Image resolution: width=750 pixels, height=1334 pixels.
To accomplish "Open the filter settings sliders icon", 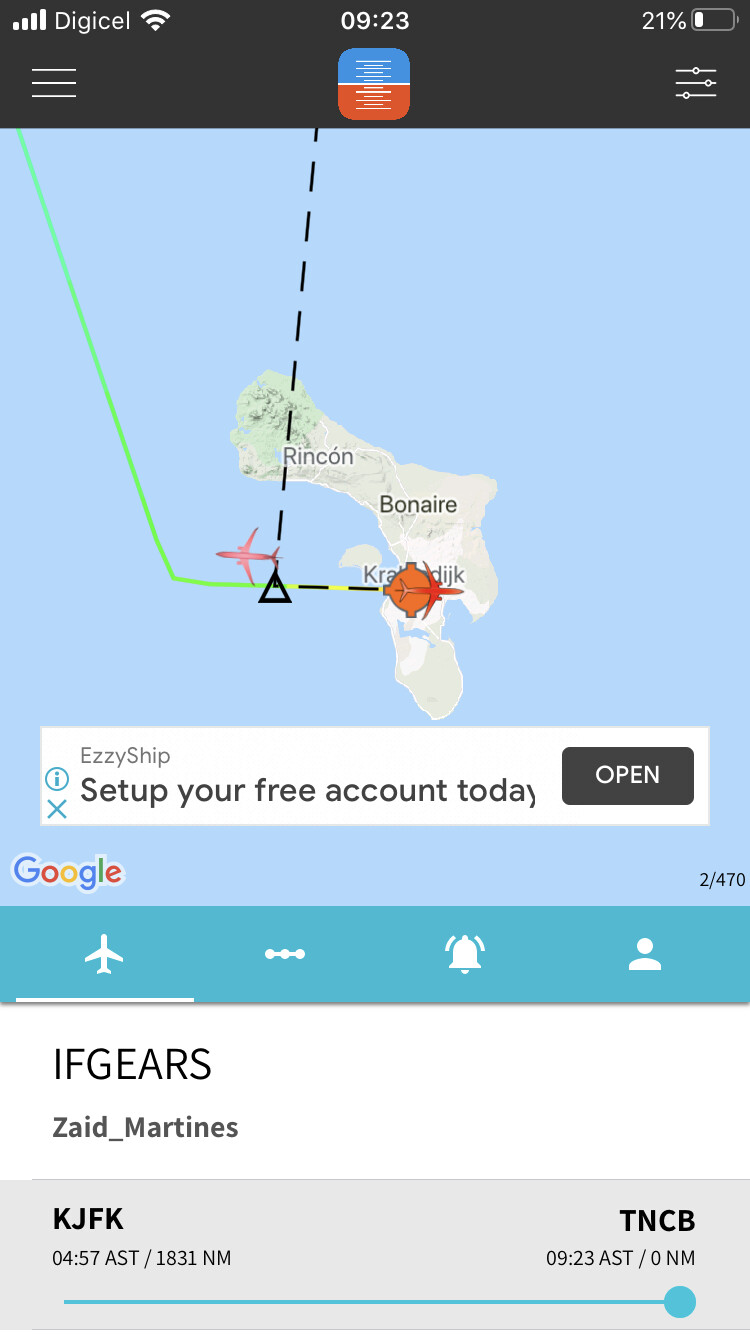I will [x=696, y=83].
